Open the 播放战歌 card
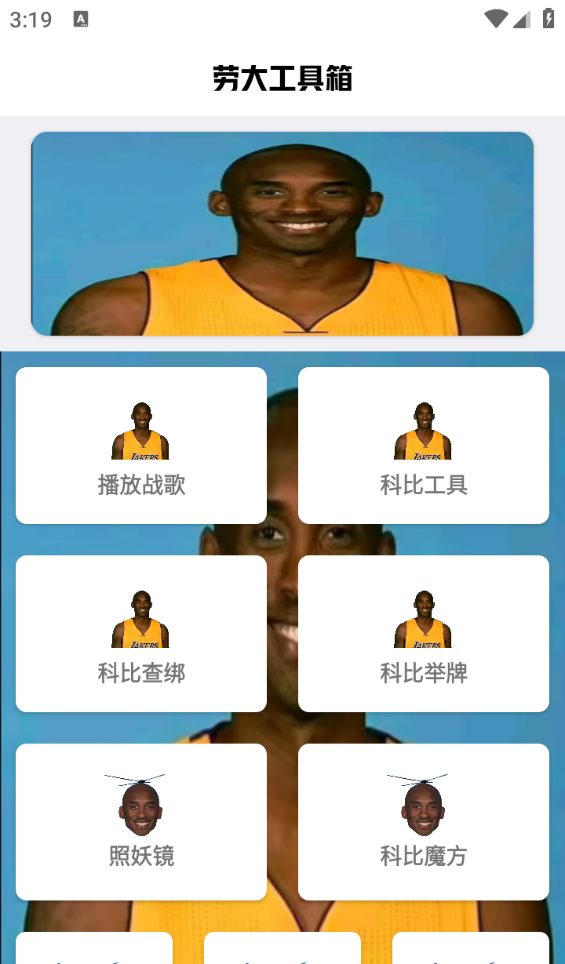The image size is (565, 964). [141, 445]
